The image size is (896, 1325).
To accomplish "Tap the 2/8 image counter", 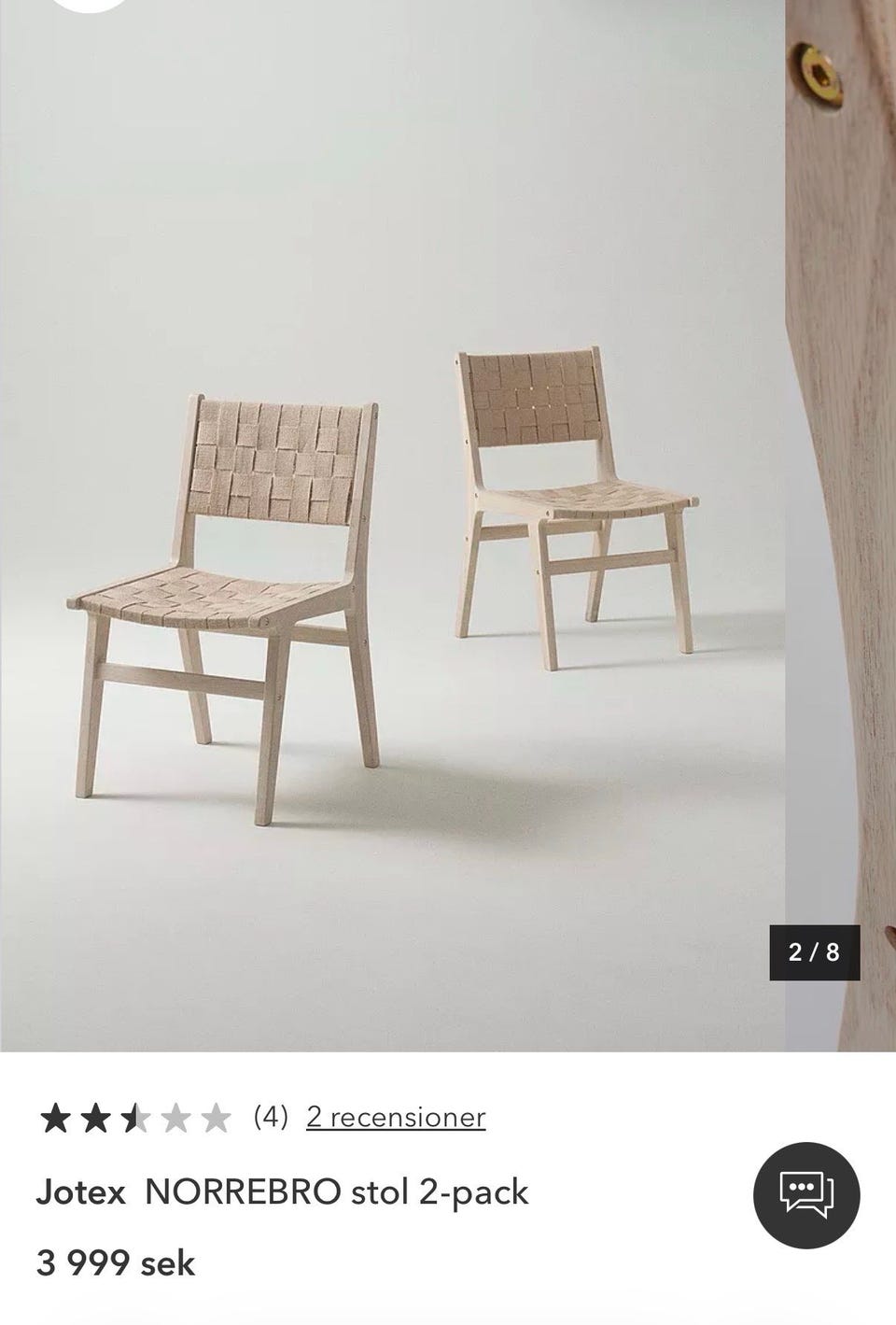I will point(817,953).
